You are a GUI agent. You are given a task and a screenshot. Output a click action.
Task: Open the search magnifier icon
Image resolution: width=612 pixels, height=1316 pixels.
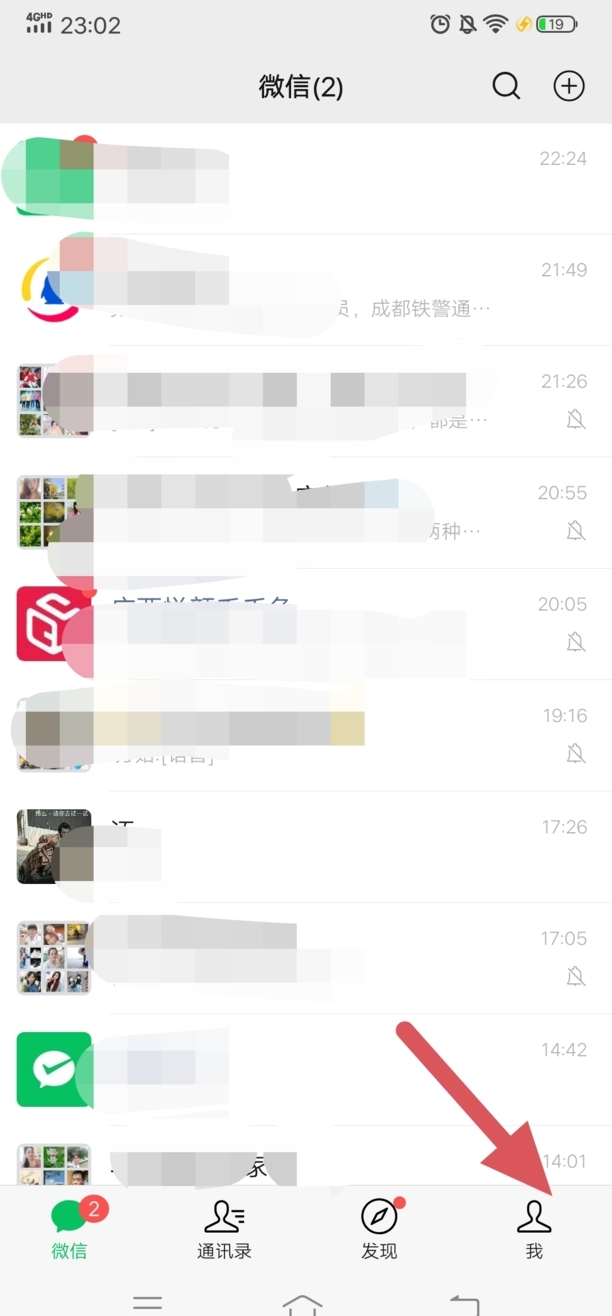click(x=506, y=87)
